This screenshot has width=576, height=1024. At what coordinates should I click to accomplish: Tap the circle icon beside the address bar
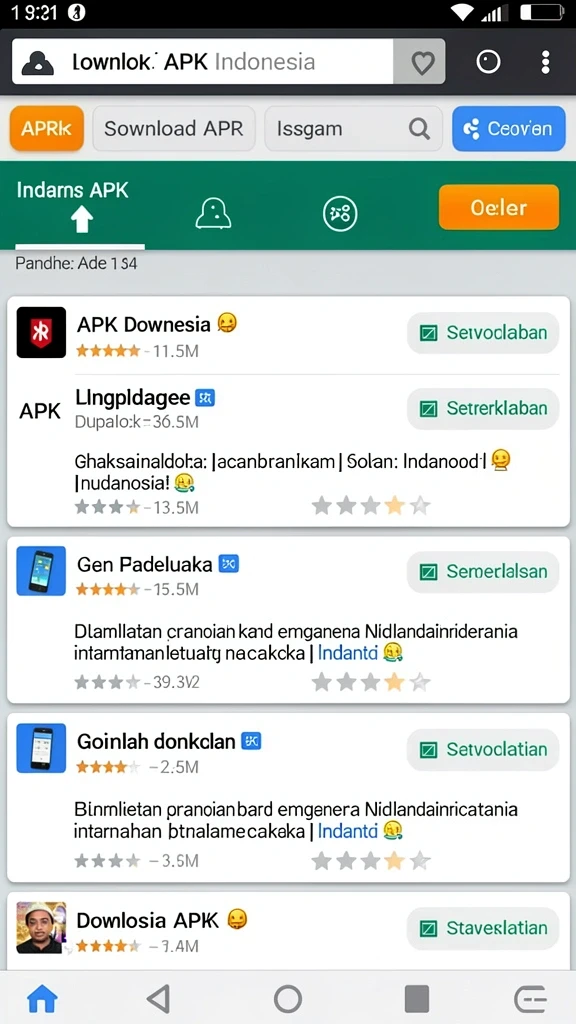488,62
